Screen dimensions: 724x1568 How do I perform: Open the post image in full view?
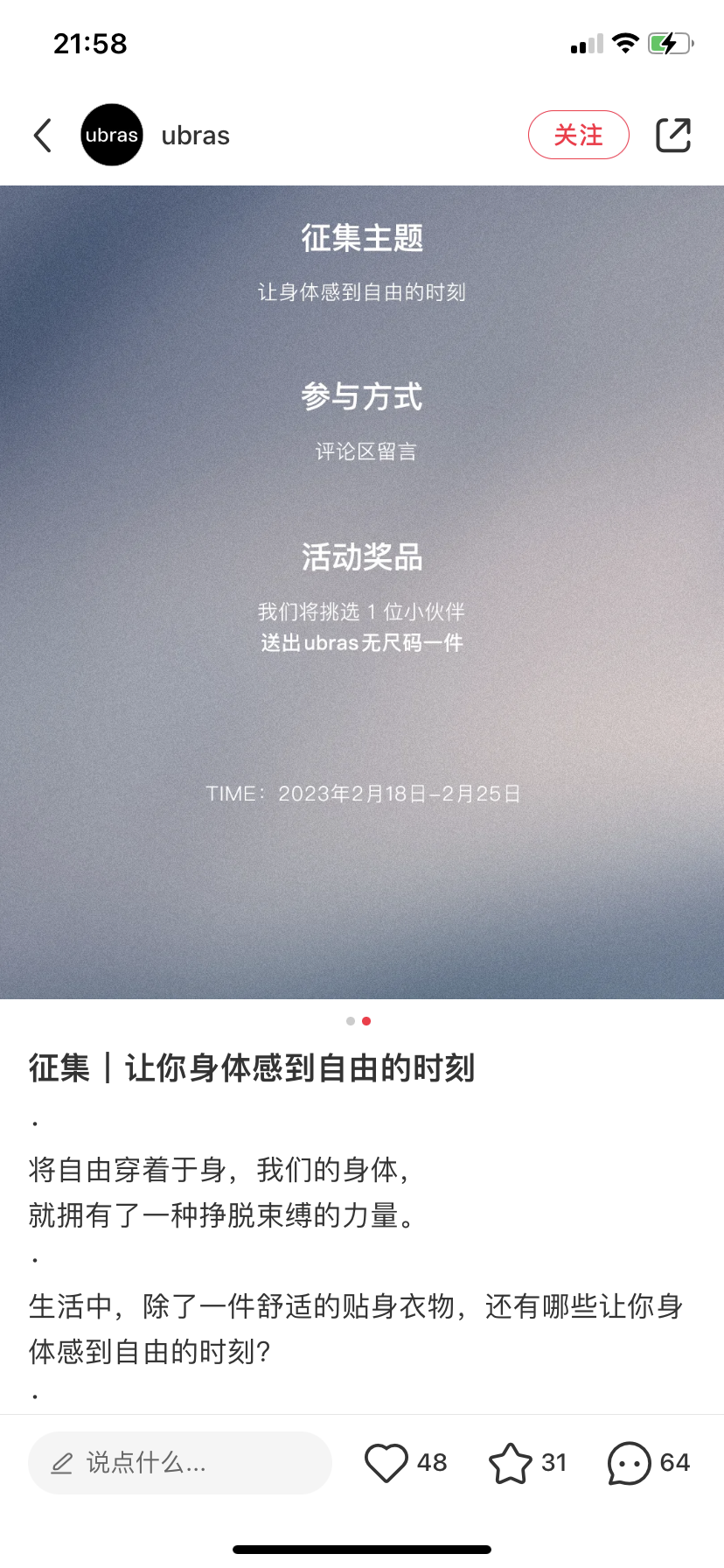(362, 591)
